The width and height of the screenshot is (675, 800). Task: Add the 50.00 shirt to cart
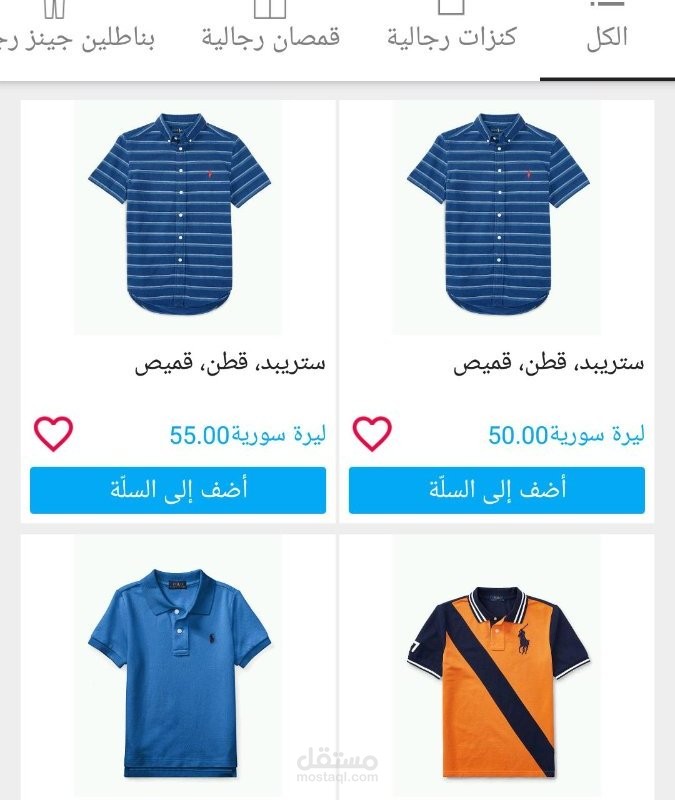coord(497,490)
